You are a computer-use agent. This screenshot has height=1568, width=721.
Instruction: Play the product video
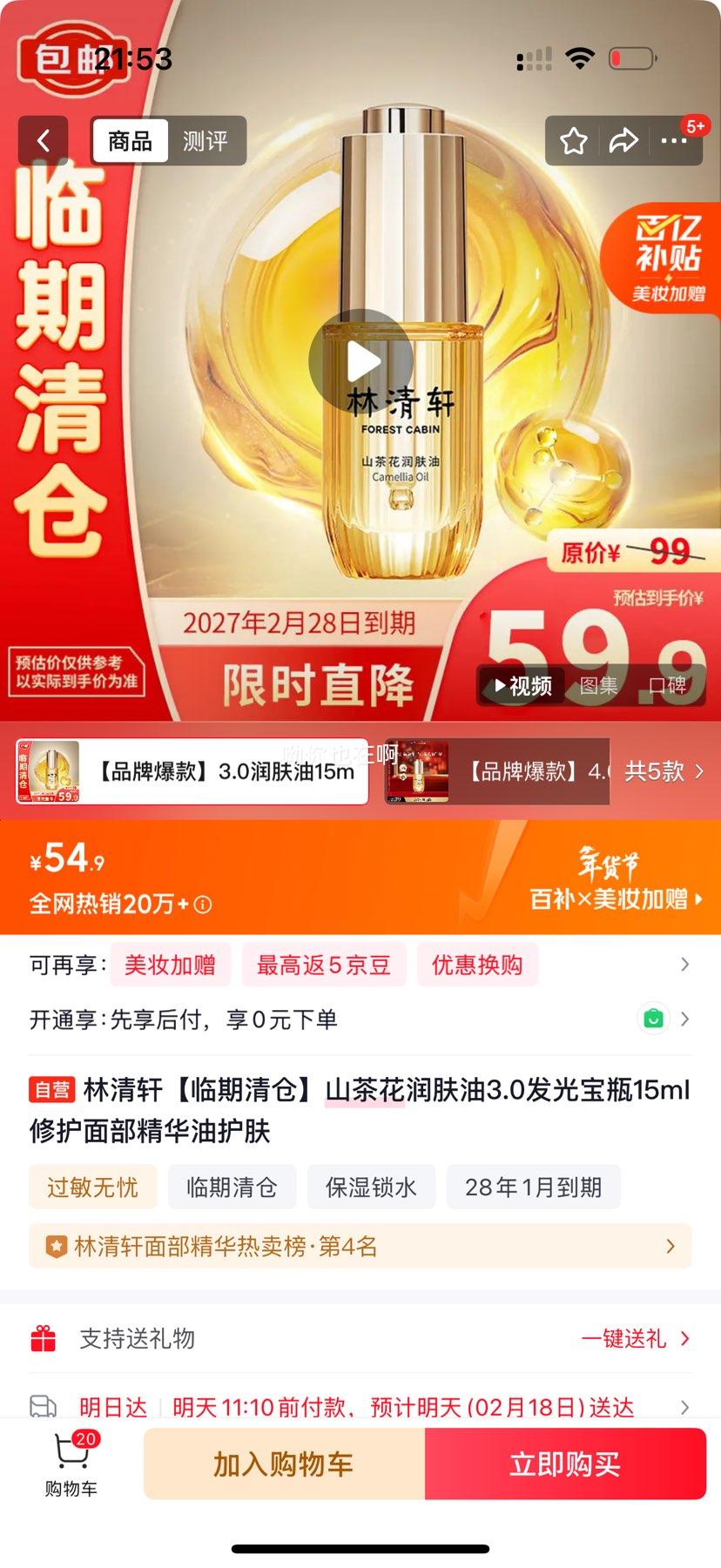point(360,360)
